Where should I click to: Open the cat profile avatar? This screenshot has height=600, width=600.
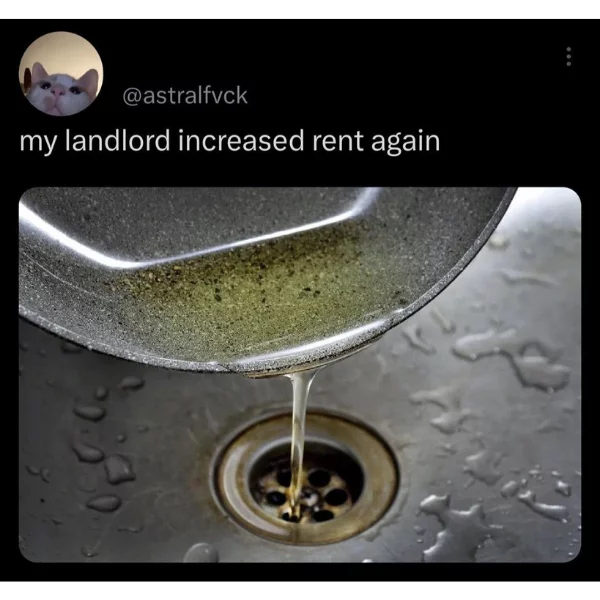click(x=60, y=73)
